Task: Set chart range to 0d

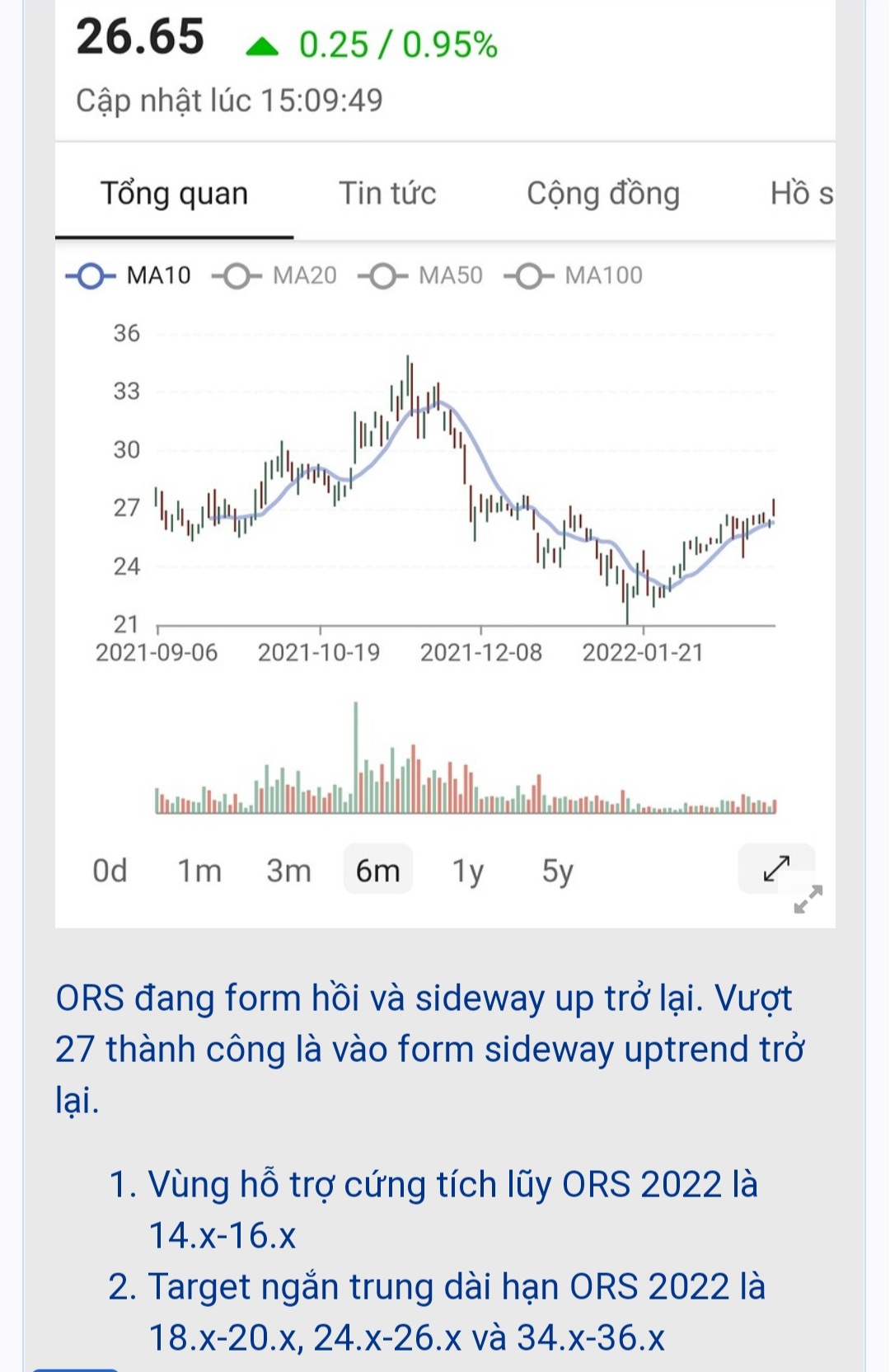Action: 110,870
